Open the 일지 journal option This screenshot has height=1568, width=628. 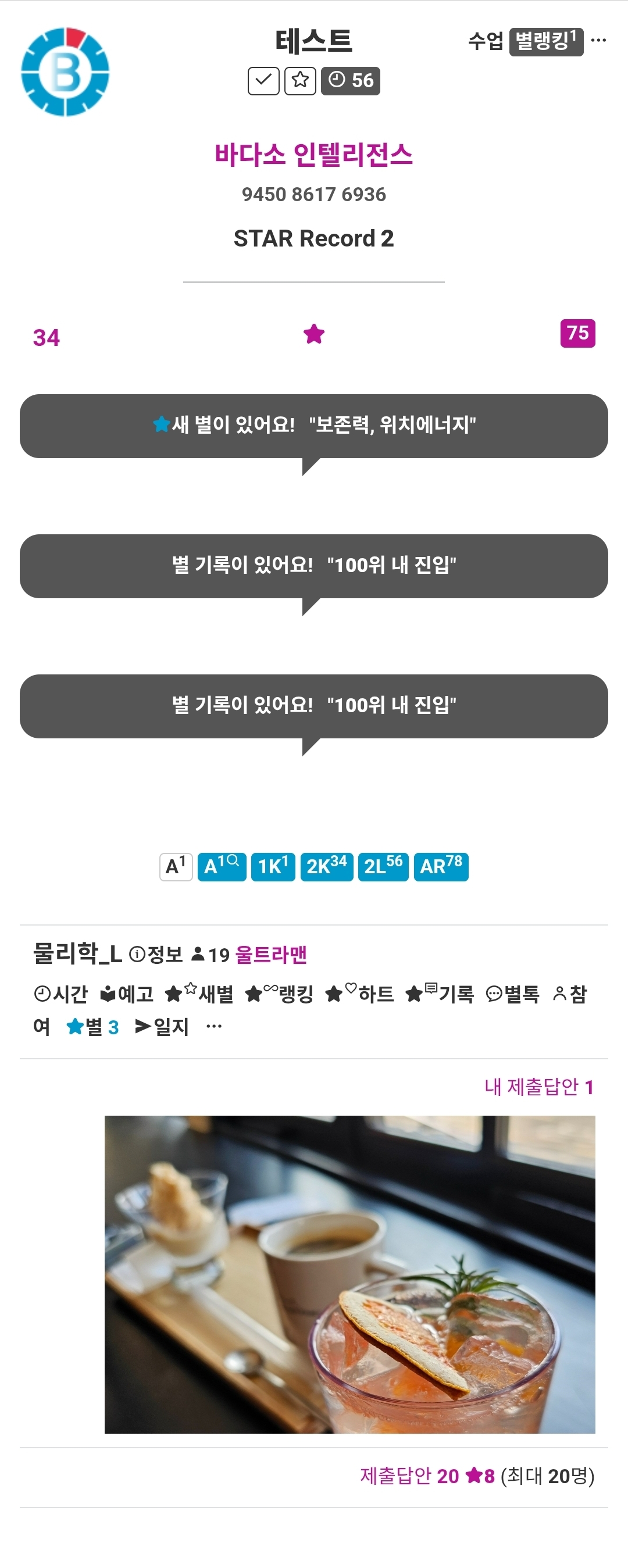[162, 1027]
